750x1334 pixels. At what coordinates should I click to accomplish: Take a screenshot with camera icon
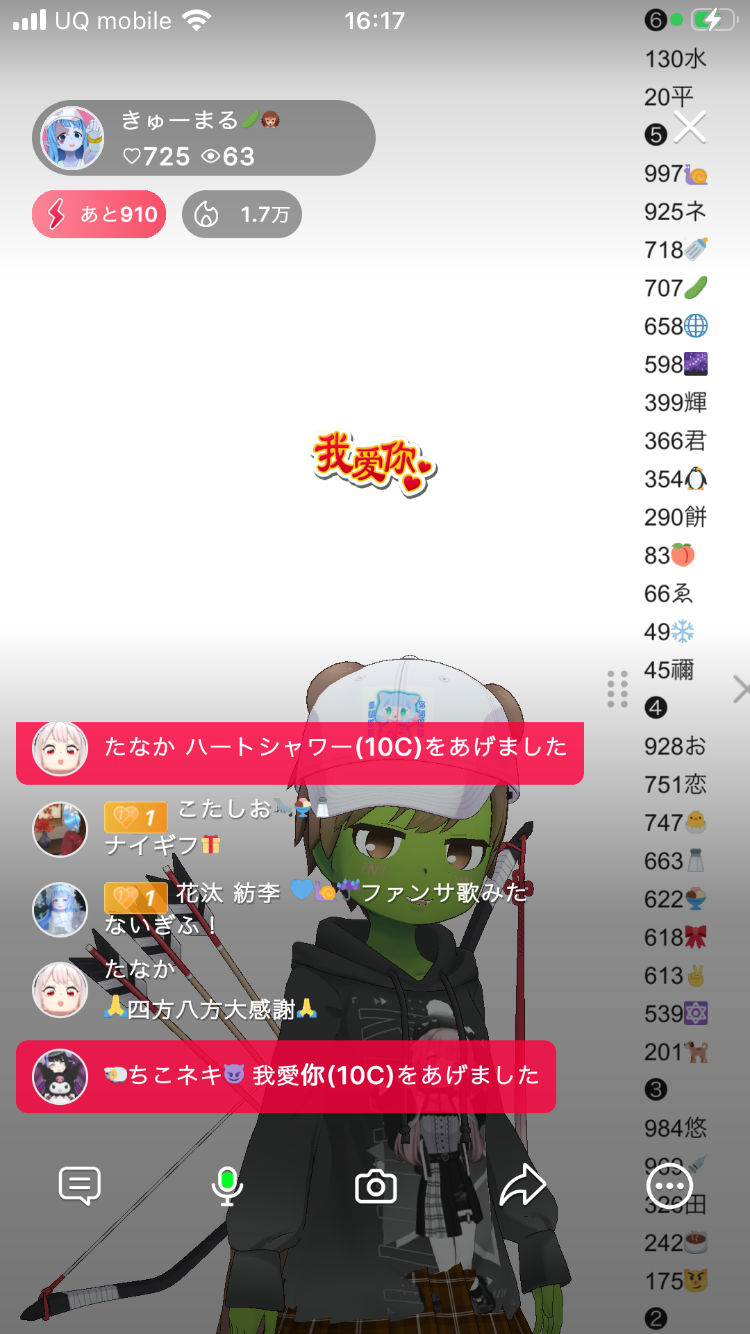click(376, 1187)
